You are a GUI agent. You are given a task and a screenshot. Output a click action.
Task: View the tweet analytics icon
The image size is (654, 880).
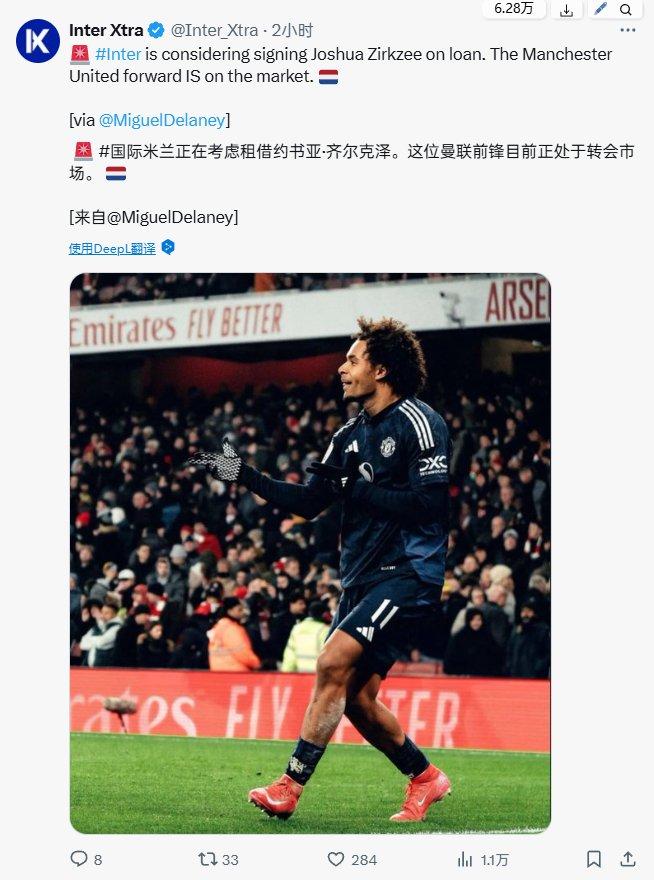pyautogui.click(x=465, y=859)
